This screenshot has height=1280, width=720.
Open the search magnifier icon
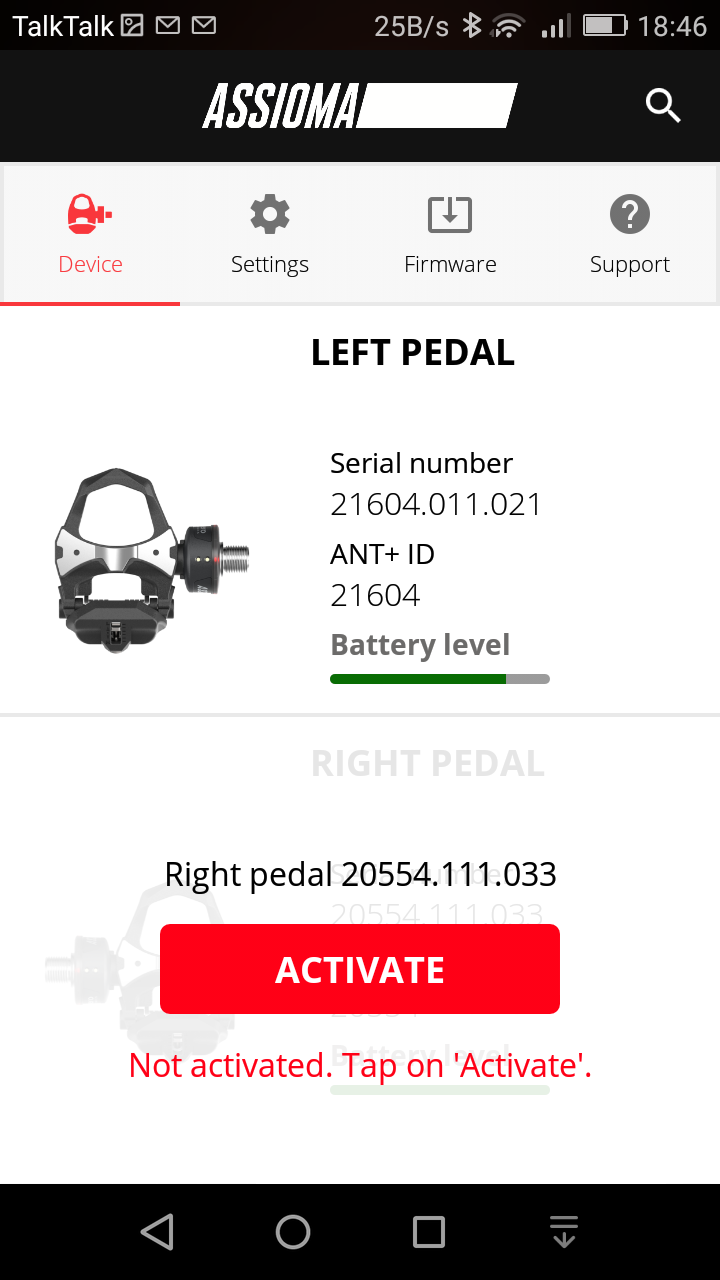coord(663,105)
